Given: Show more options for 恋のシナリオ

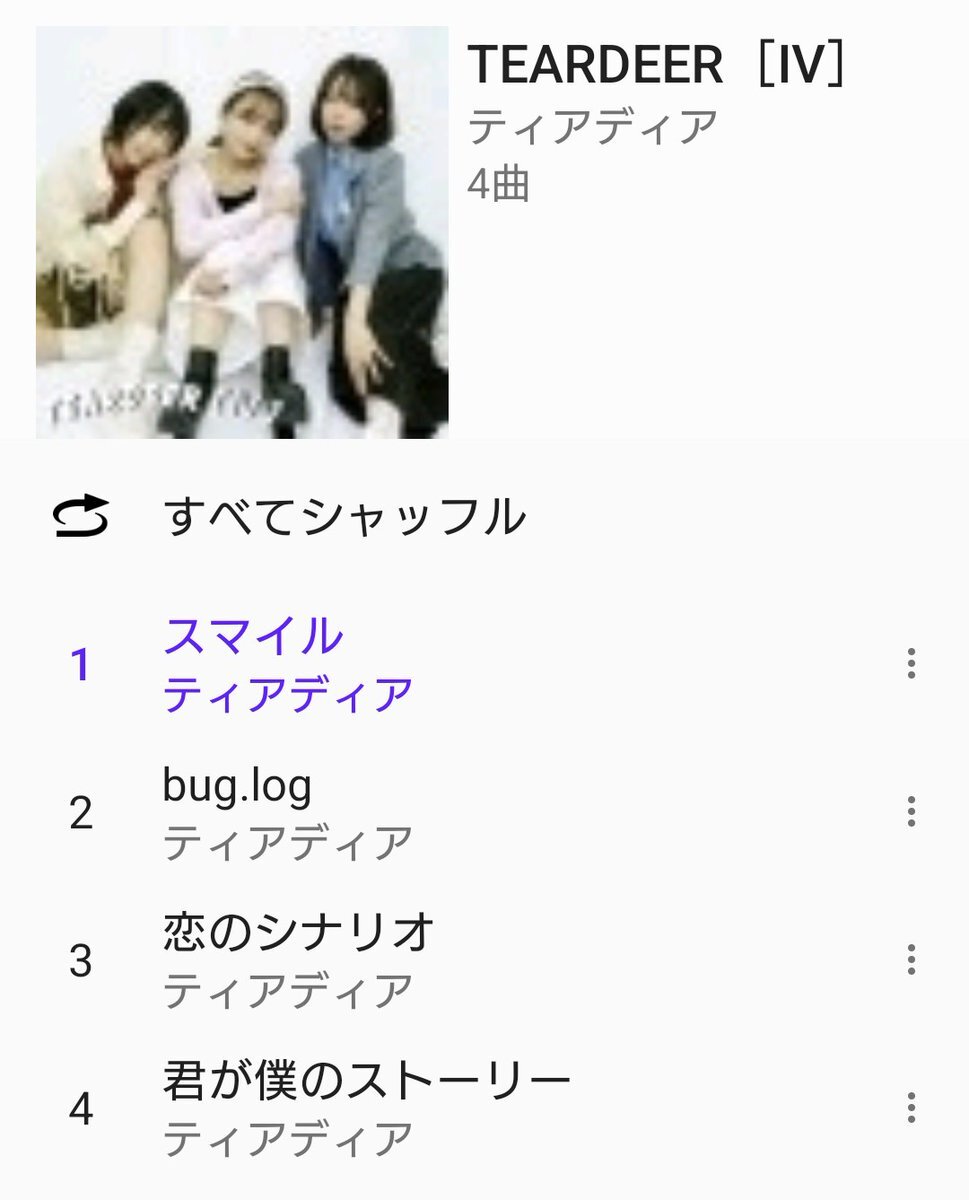Looking at the screenshot, I should point(910,960).
